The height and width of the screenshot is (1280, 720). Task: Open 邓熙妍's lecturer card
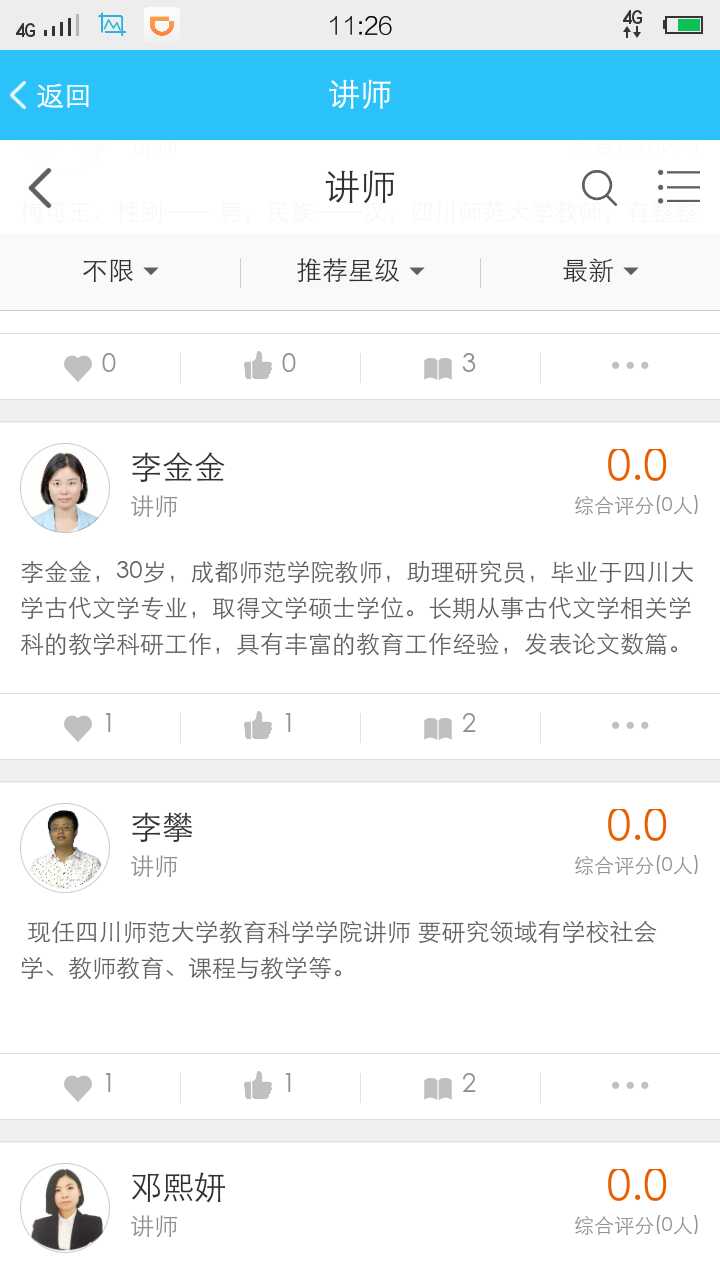pyautogui.click(x=360, y=1211)
